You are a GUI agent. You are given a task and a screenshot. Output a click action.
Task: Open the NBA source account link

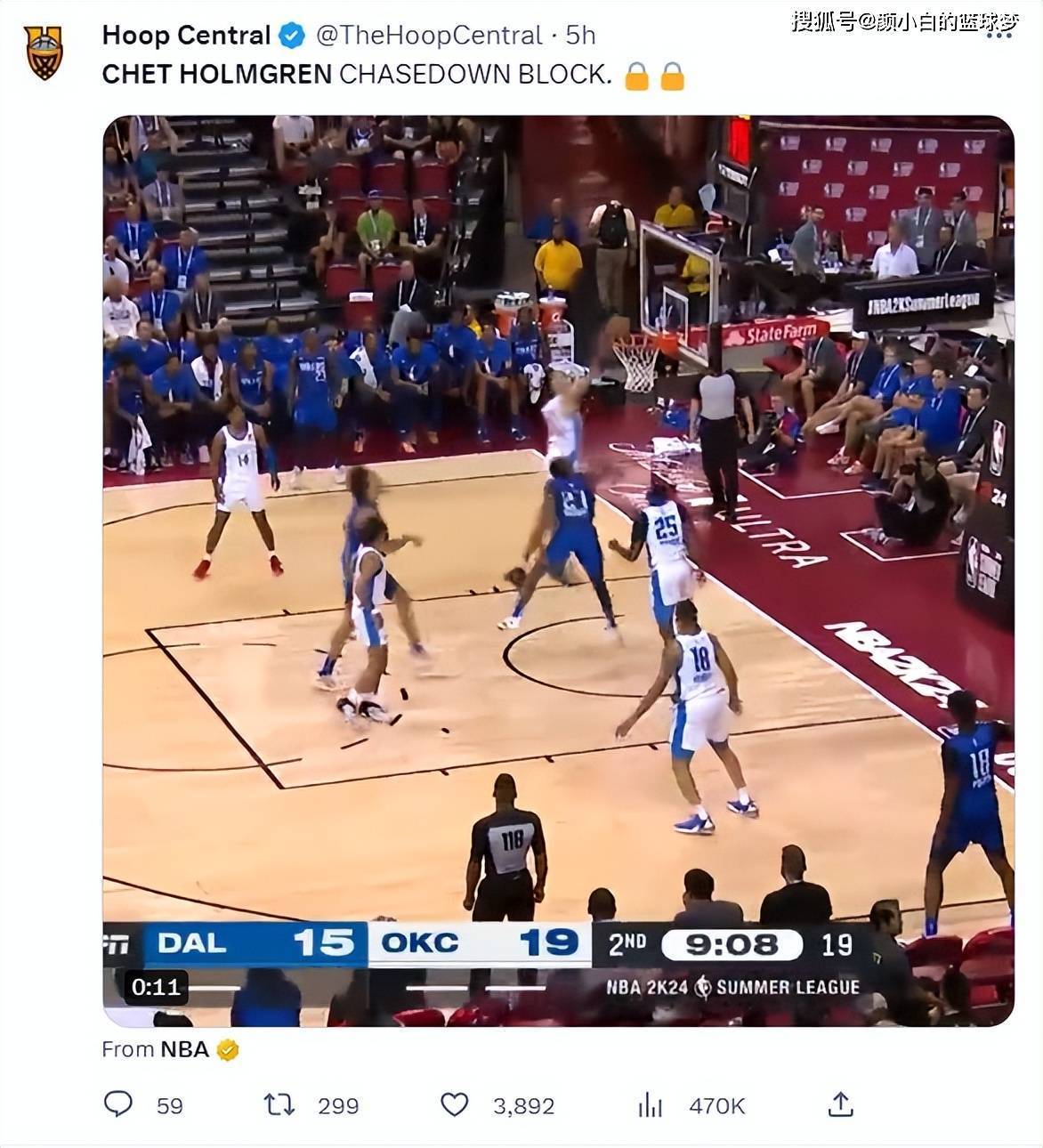185,1049
